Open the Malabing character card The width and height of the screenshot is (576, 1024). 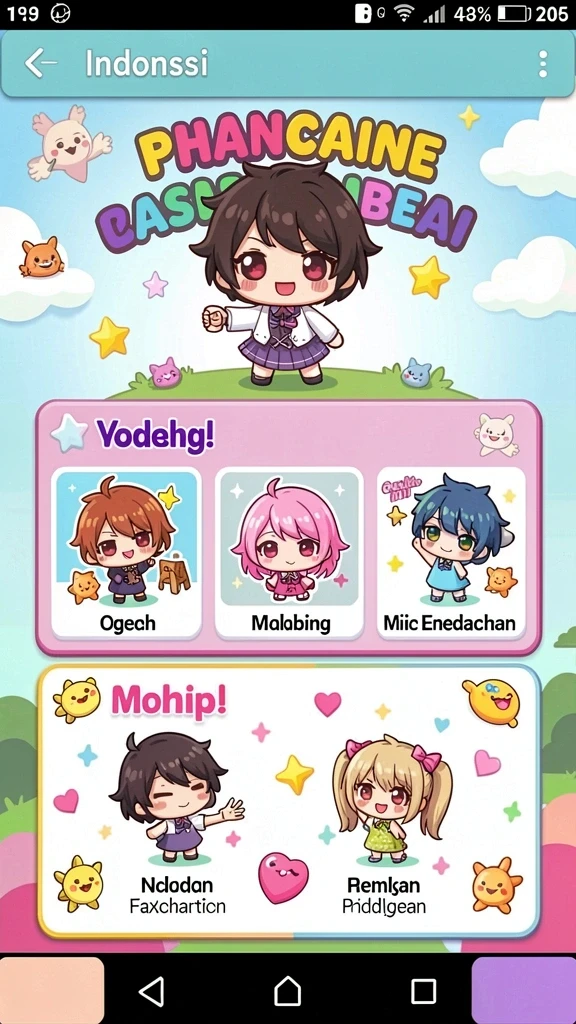(290, 553)
